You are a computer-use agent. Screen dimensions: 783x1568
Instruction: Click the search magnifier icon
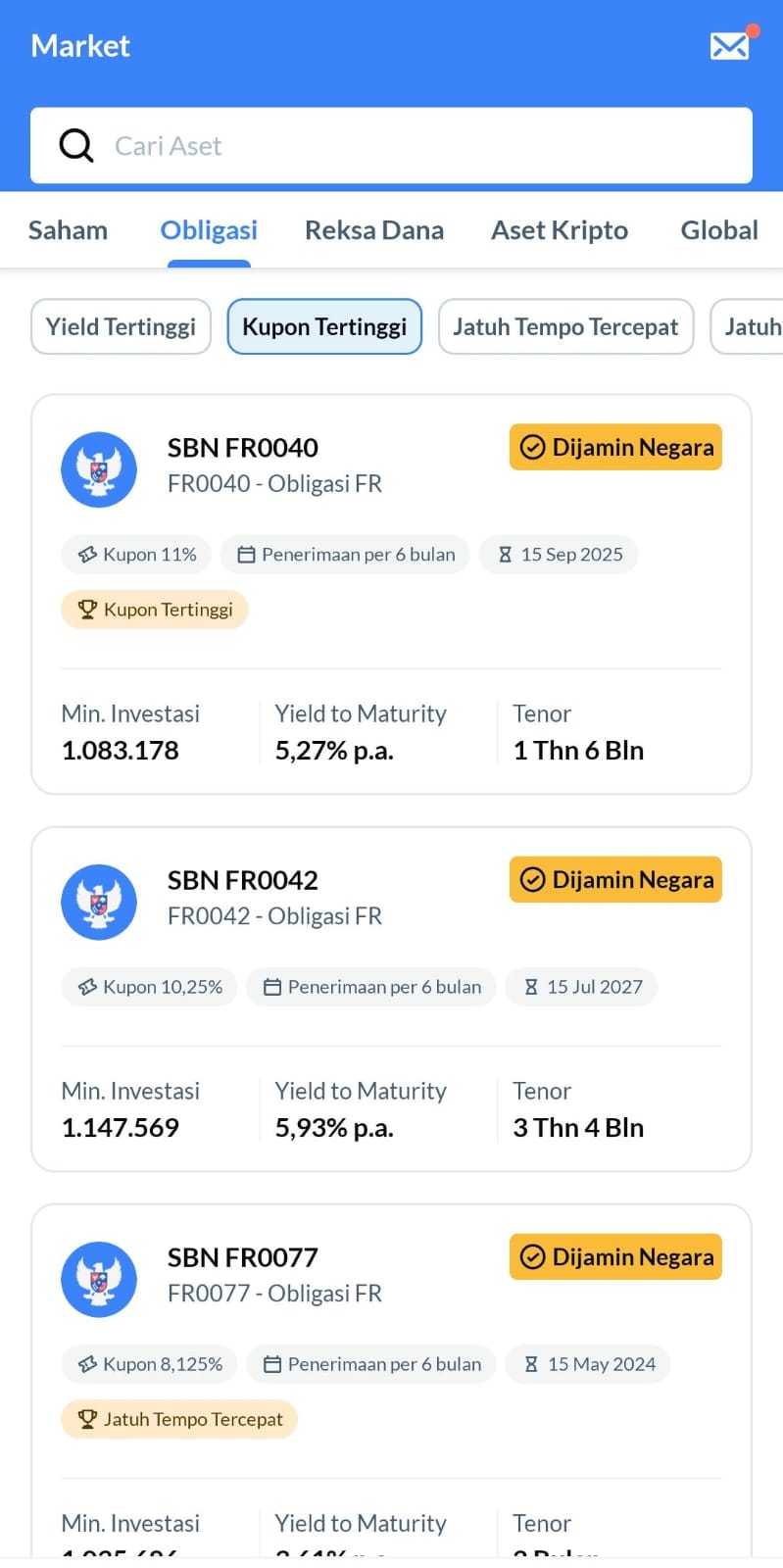76,144
